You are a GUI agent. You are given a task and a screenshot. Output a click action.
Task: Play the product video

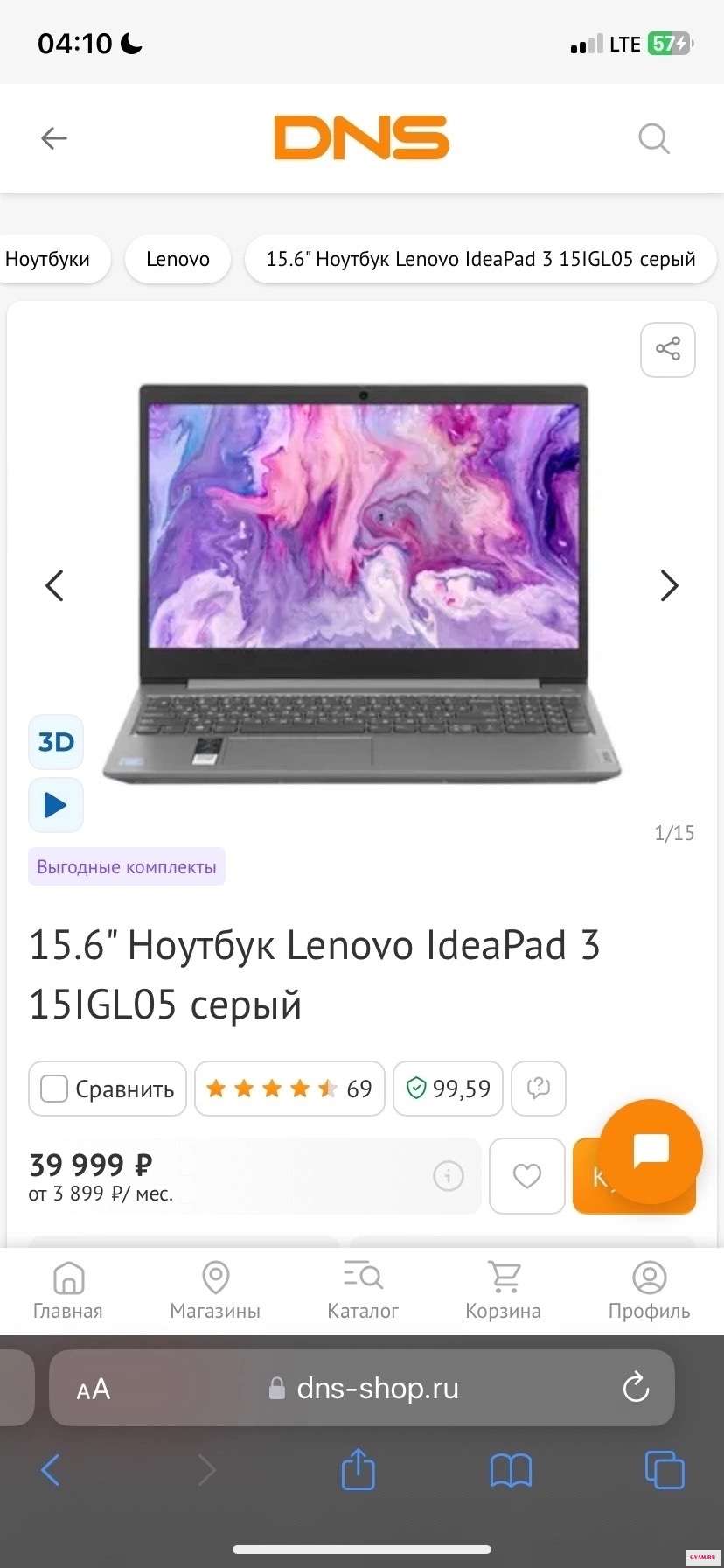click(x=56, y=805)
